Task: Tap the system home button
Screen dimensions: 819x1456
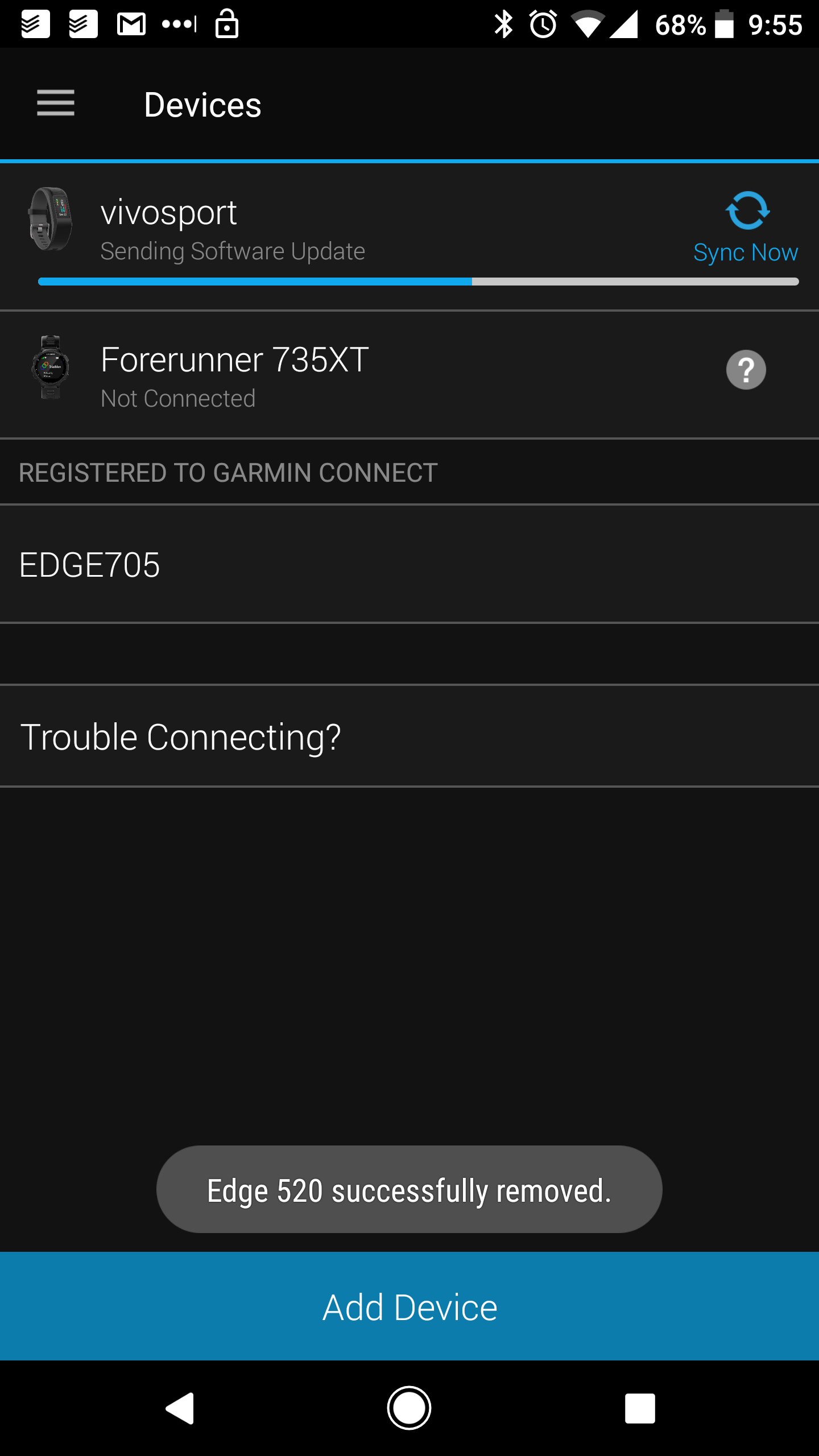Action: [x=409, y=1408]
